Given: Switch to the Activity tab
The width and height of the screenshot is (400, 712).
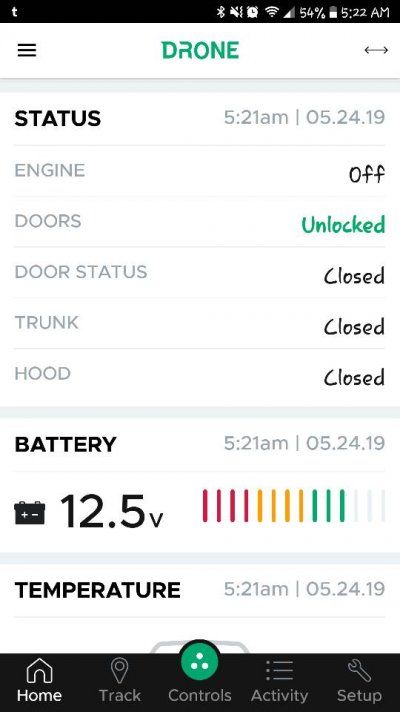Looking at the screenshot, I should tap(279, 680).
